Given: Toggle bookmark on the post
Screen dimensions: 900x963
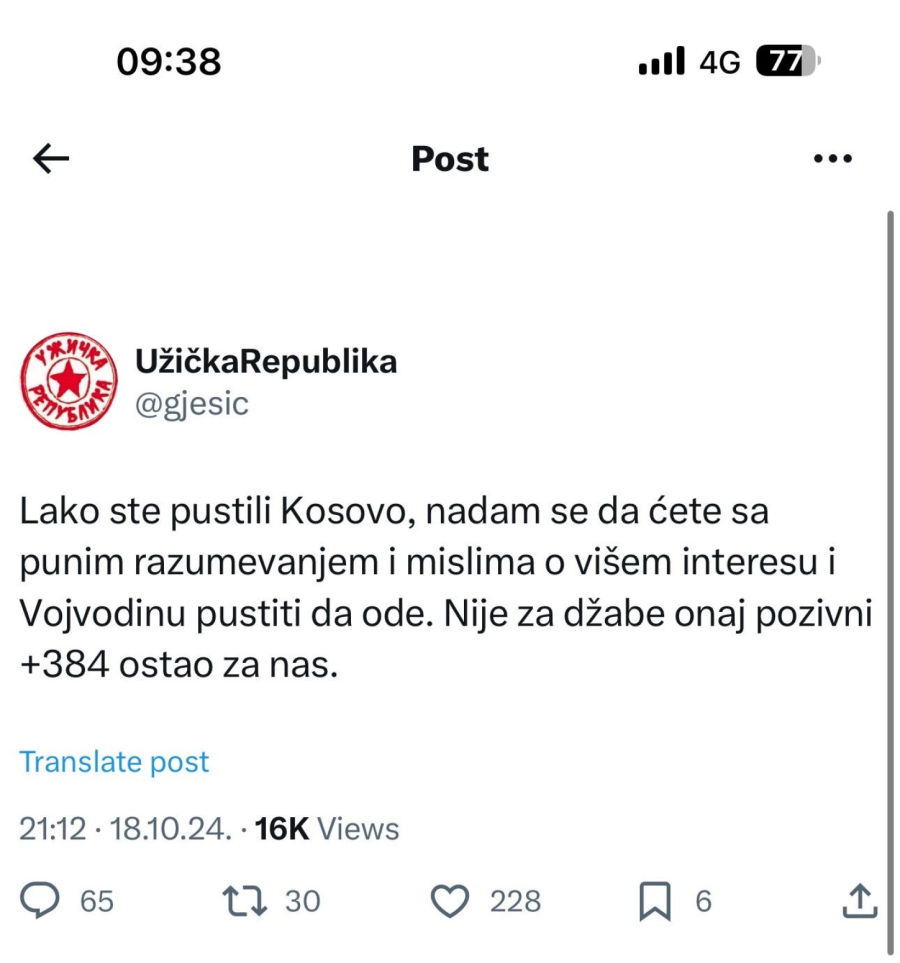Looking at the screenshot, I should pos(657,901).
